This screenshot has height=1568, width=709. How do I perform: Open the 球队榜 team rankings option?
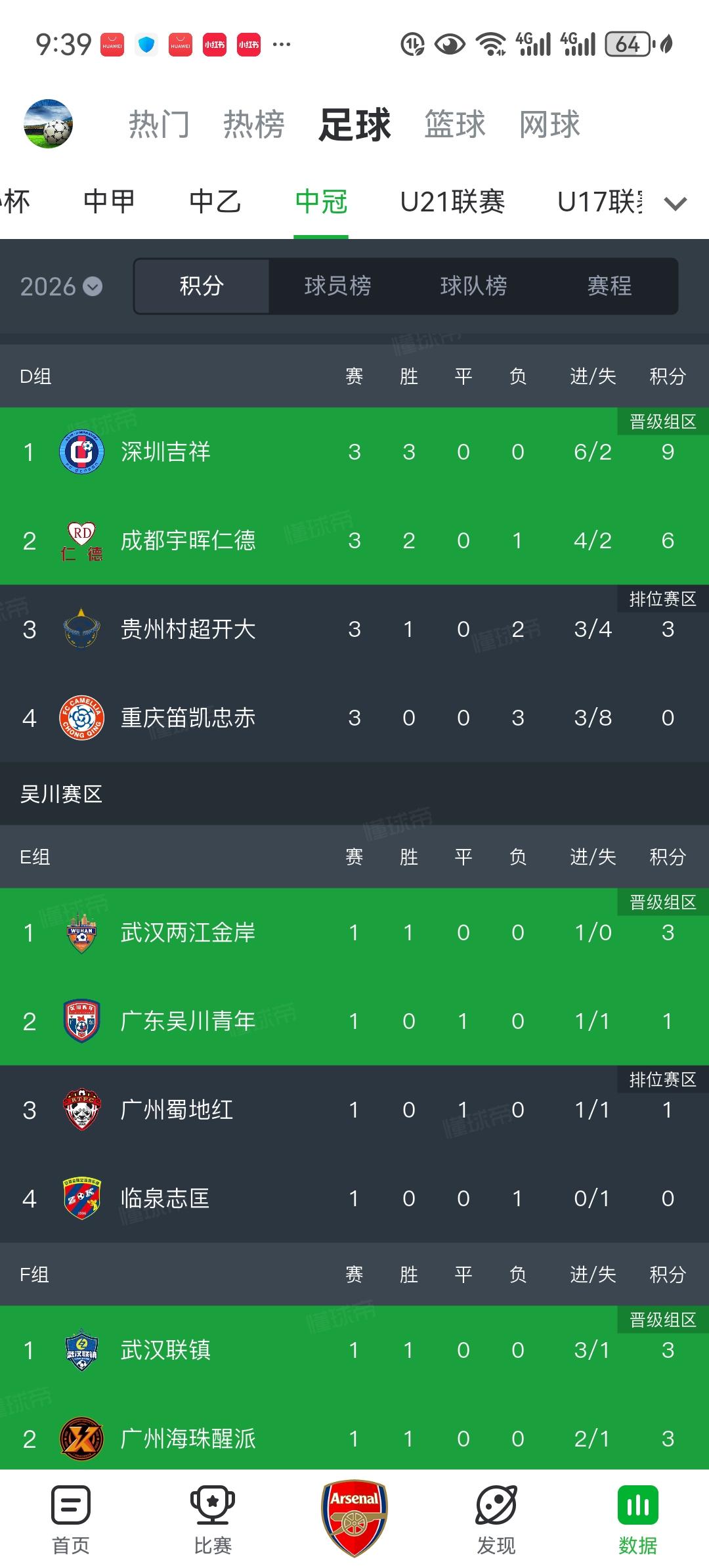pyautogui.click(x=475, y=286)
